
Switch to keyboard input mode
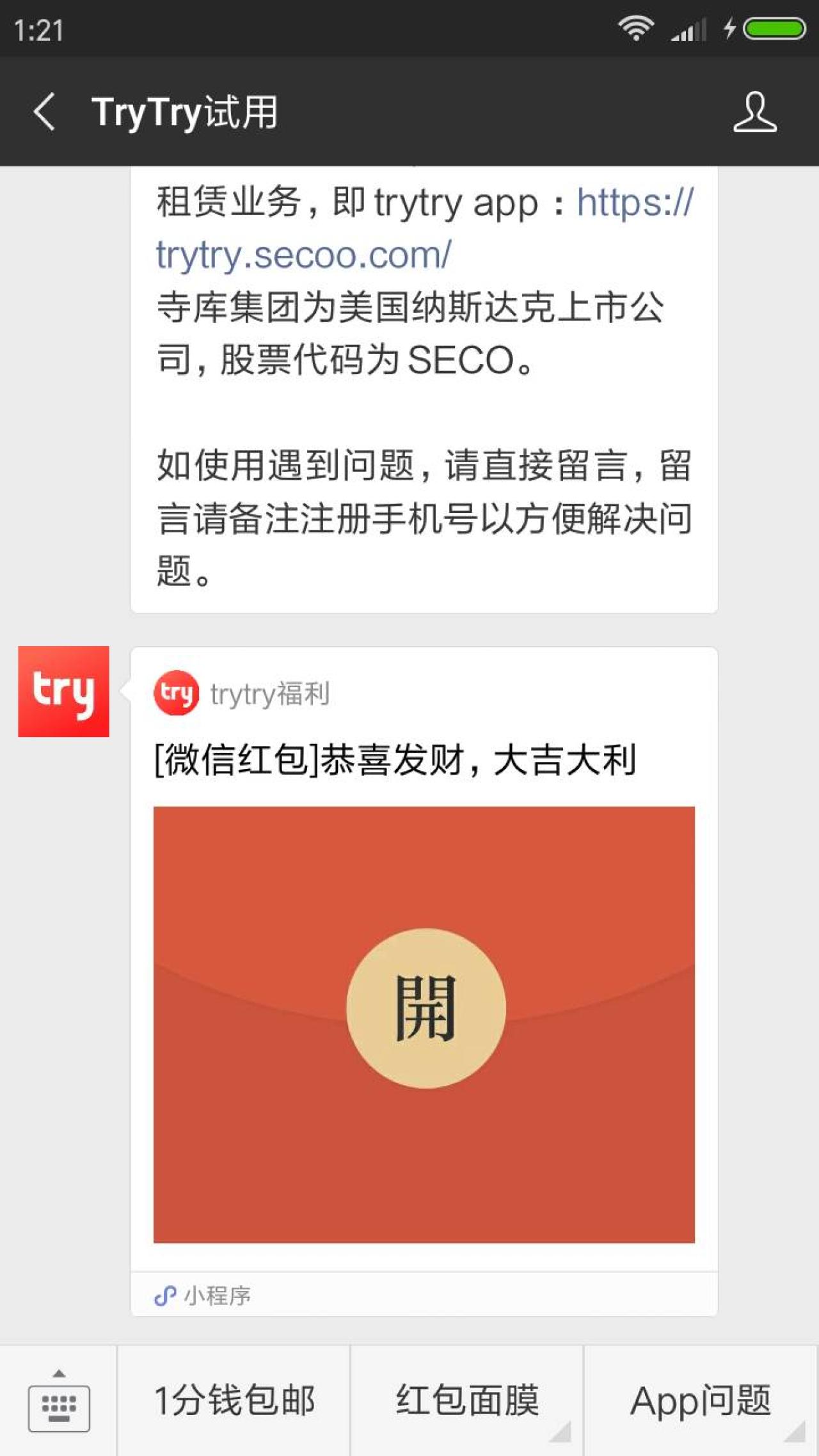(x=59, y=1401)
